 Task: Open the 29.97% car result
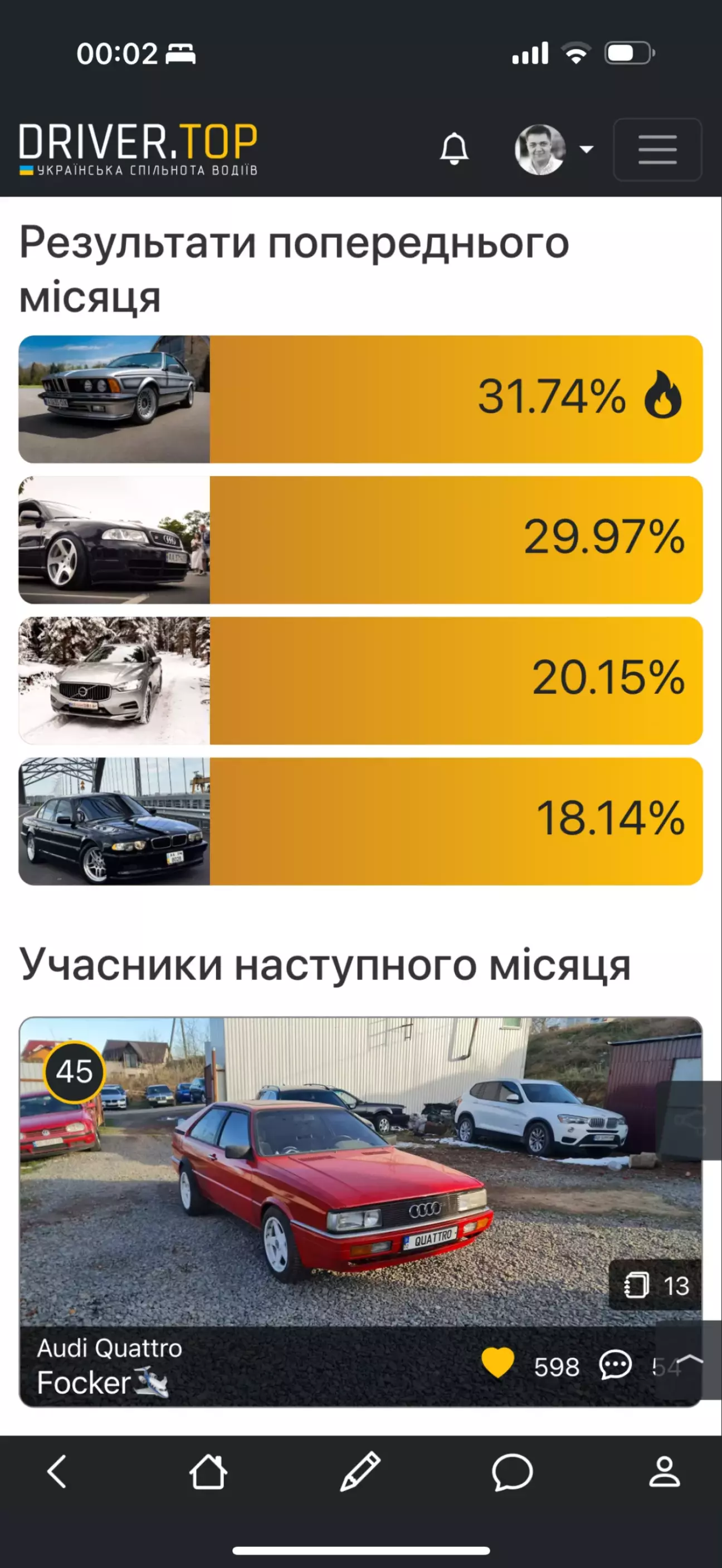(x=360, y=540)
